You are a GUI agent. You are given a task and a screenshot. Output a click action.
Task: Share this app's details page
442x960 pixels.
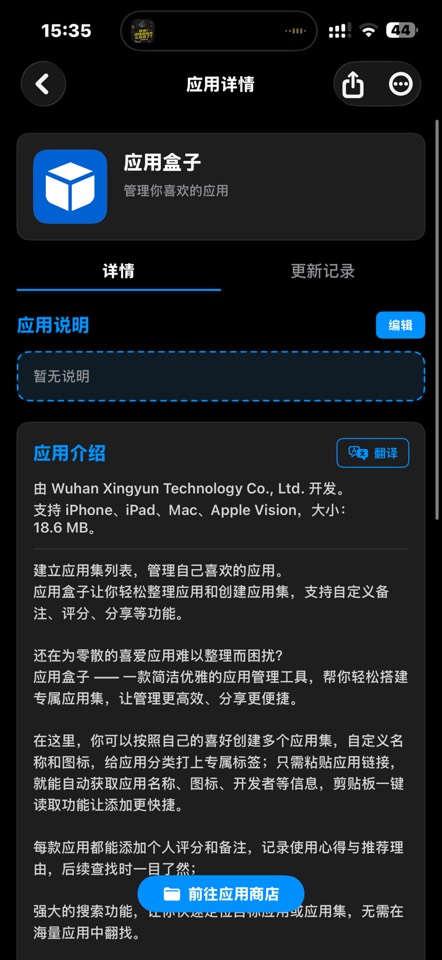point(353,84)
